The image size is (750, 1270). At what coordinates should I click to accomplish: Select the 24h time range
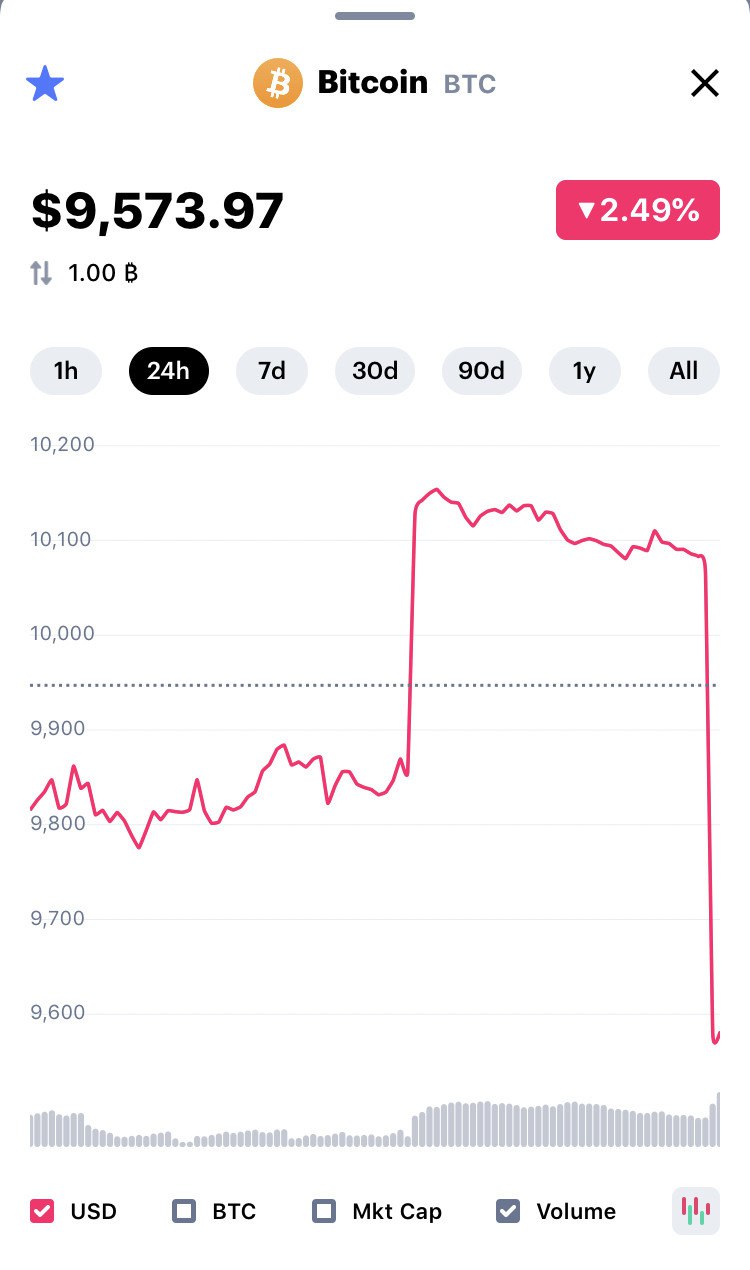pos(168,371)
